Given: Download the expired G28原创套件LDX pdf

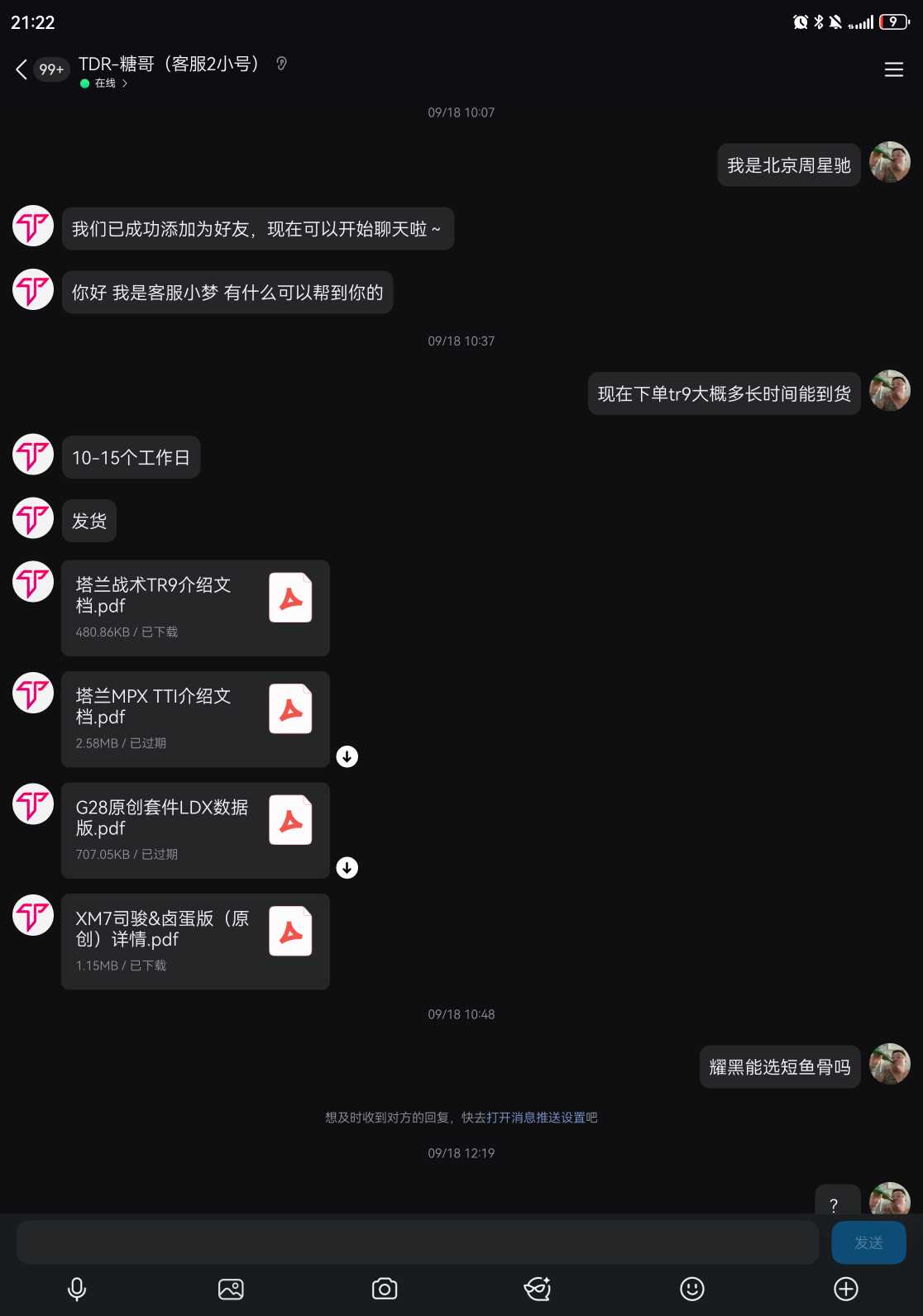Looking at the screenshot, I should coord(347,867).
